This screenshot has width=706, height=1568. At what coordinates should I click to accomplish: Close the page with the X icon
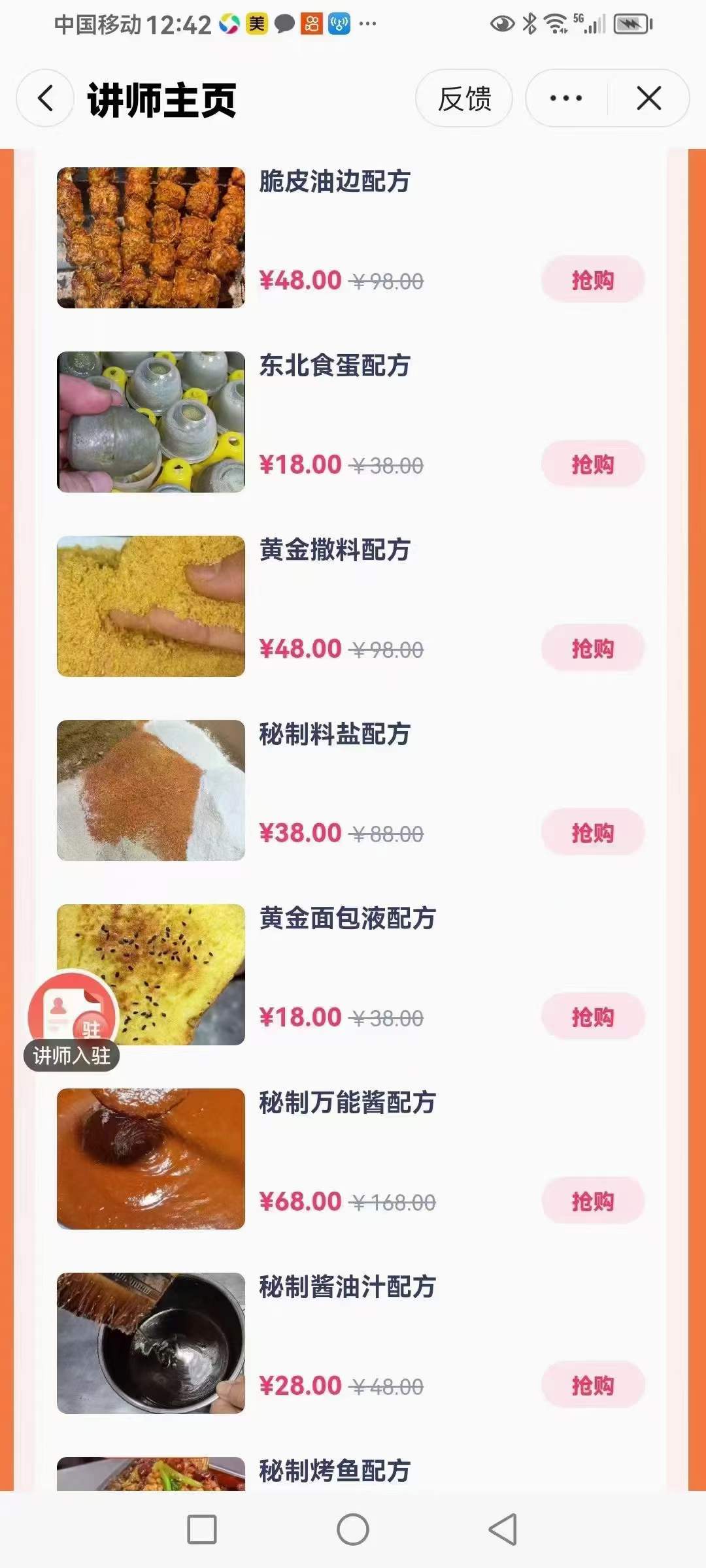coord(648,98)
